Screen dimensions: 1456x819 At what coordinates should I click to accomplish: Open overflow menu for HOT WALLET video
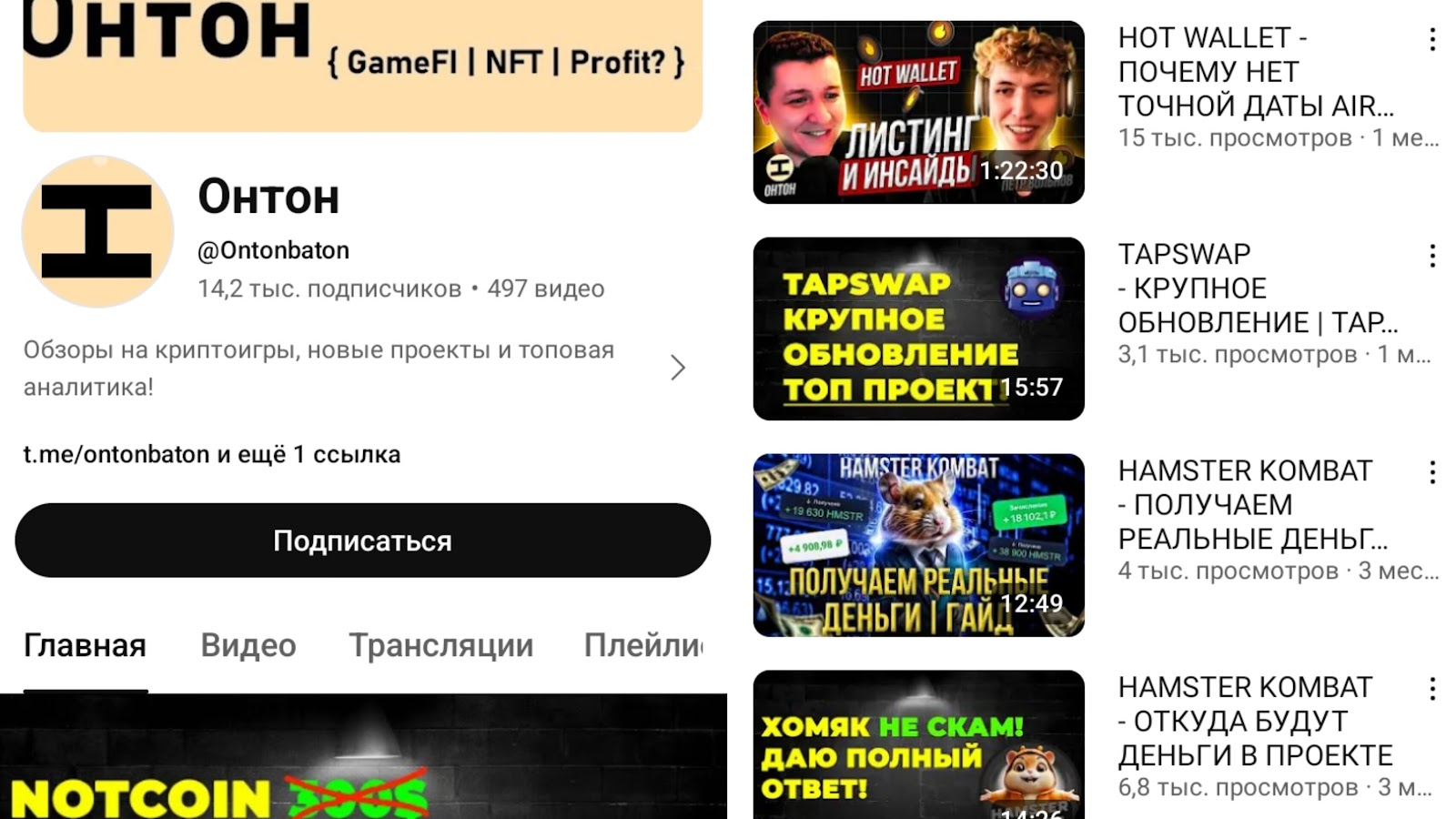point(1432,39)
